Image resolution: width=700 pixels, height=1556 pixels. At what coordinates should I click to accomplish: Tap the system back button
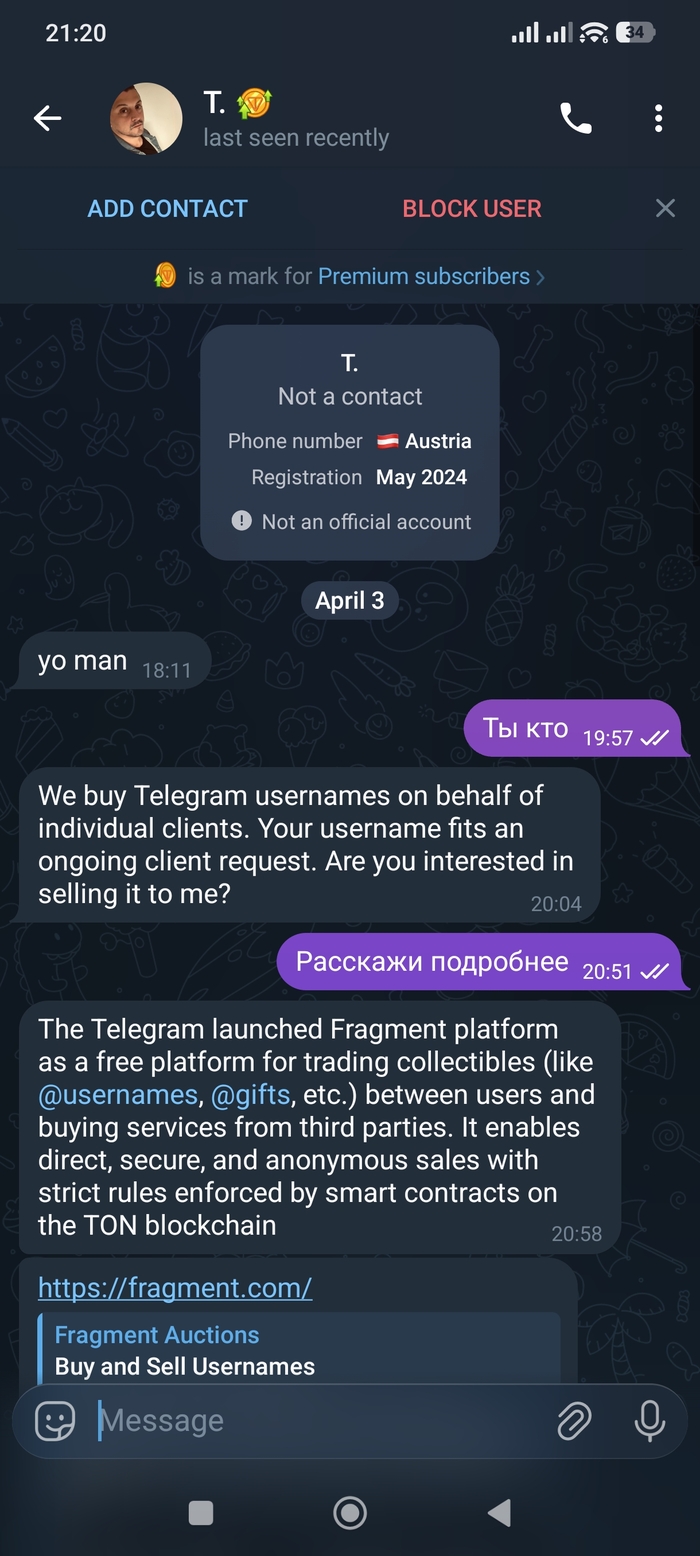click(499, 1513)
